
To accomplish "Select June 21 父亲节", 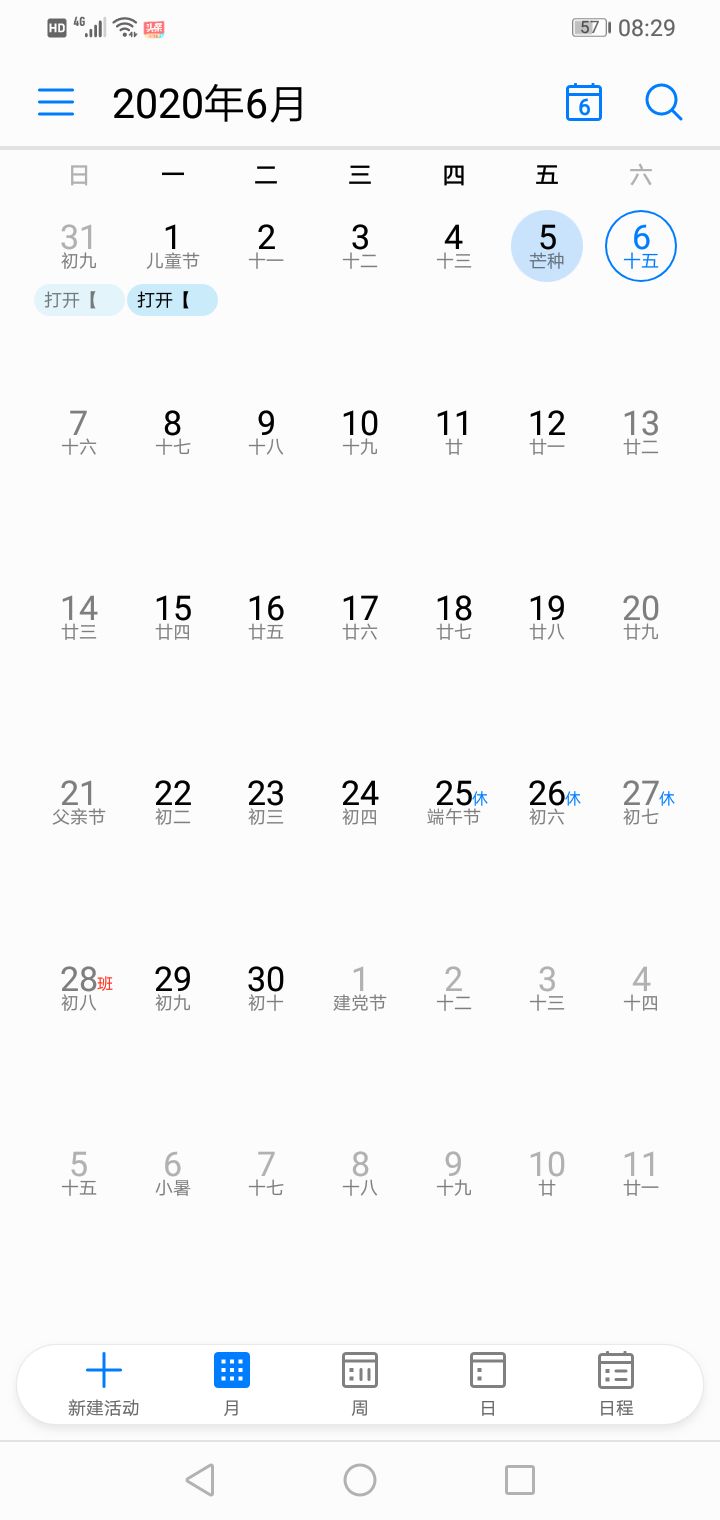I will point(79,802).
